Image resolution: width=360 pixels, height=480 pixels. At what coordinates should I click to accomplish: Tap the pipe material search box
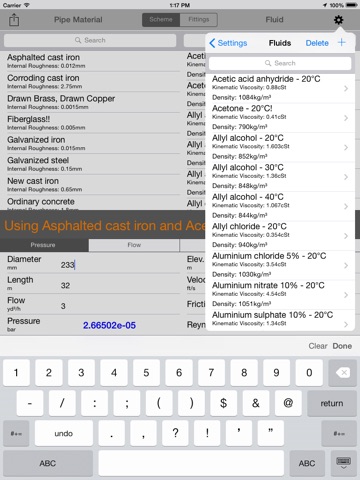pyautogui.click(x=90, y=40)
